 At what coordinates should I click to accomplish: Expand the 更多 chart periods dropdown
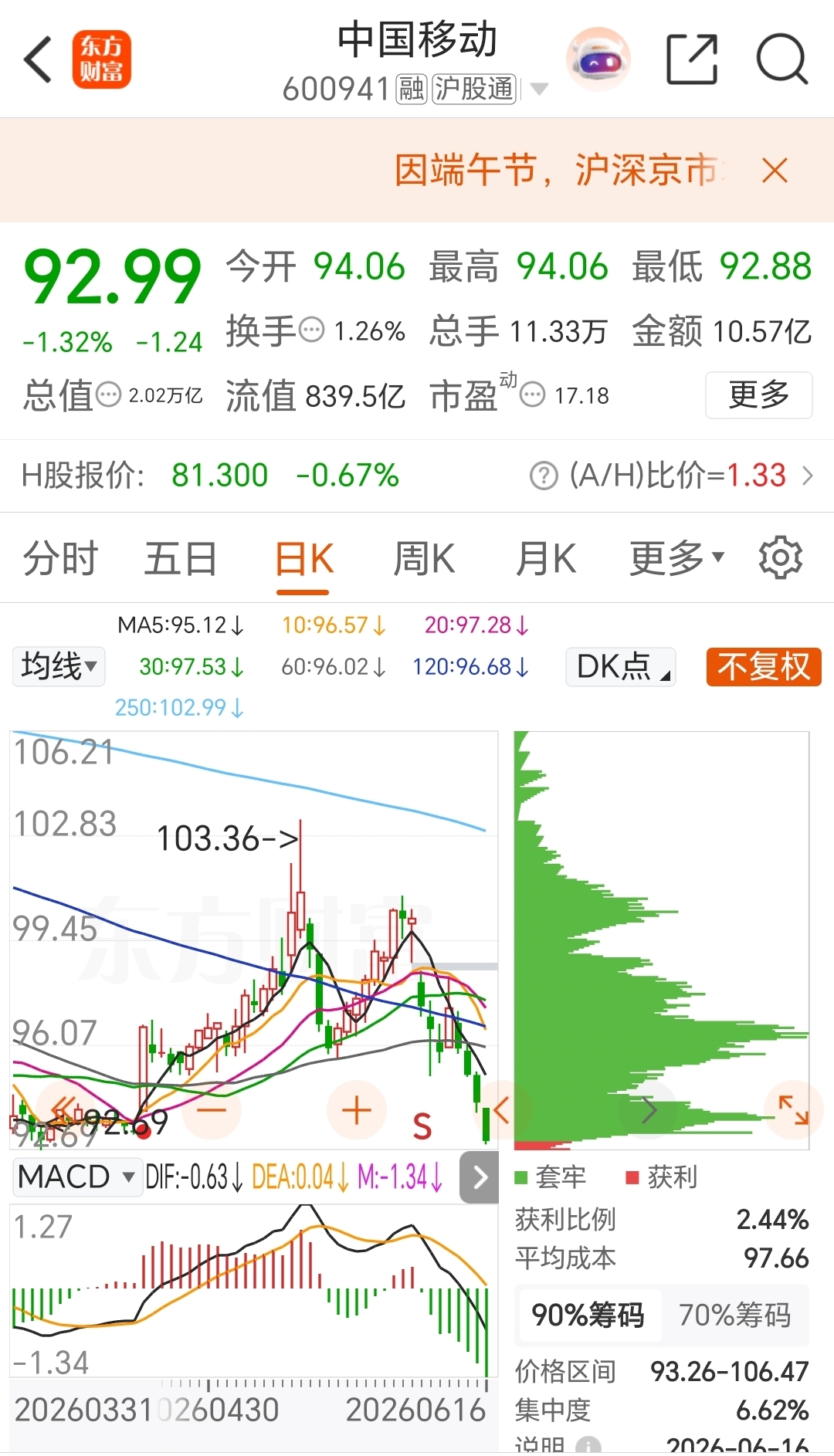point(677,558)
